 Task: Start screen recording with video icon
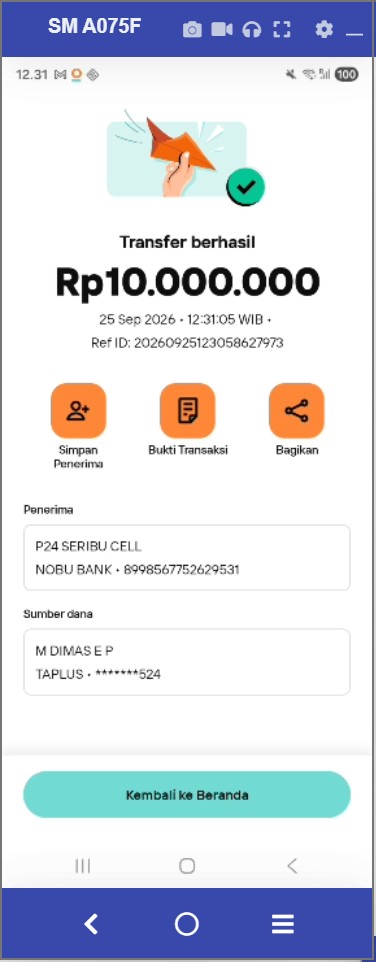click(221, 29)
